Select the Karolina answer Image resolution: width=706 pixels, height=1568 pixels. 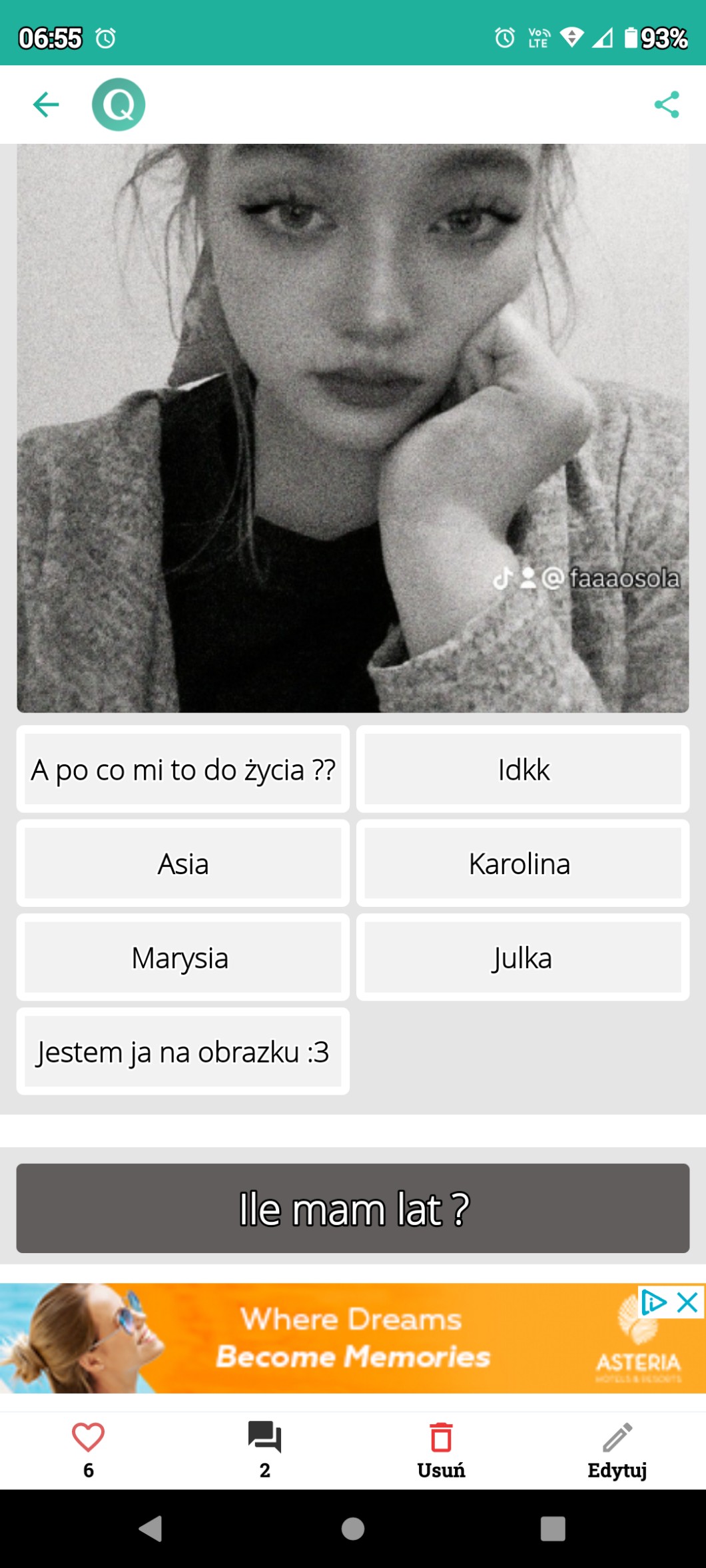coord(523,864)
